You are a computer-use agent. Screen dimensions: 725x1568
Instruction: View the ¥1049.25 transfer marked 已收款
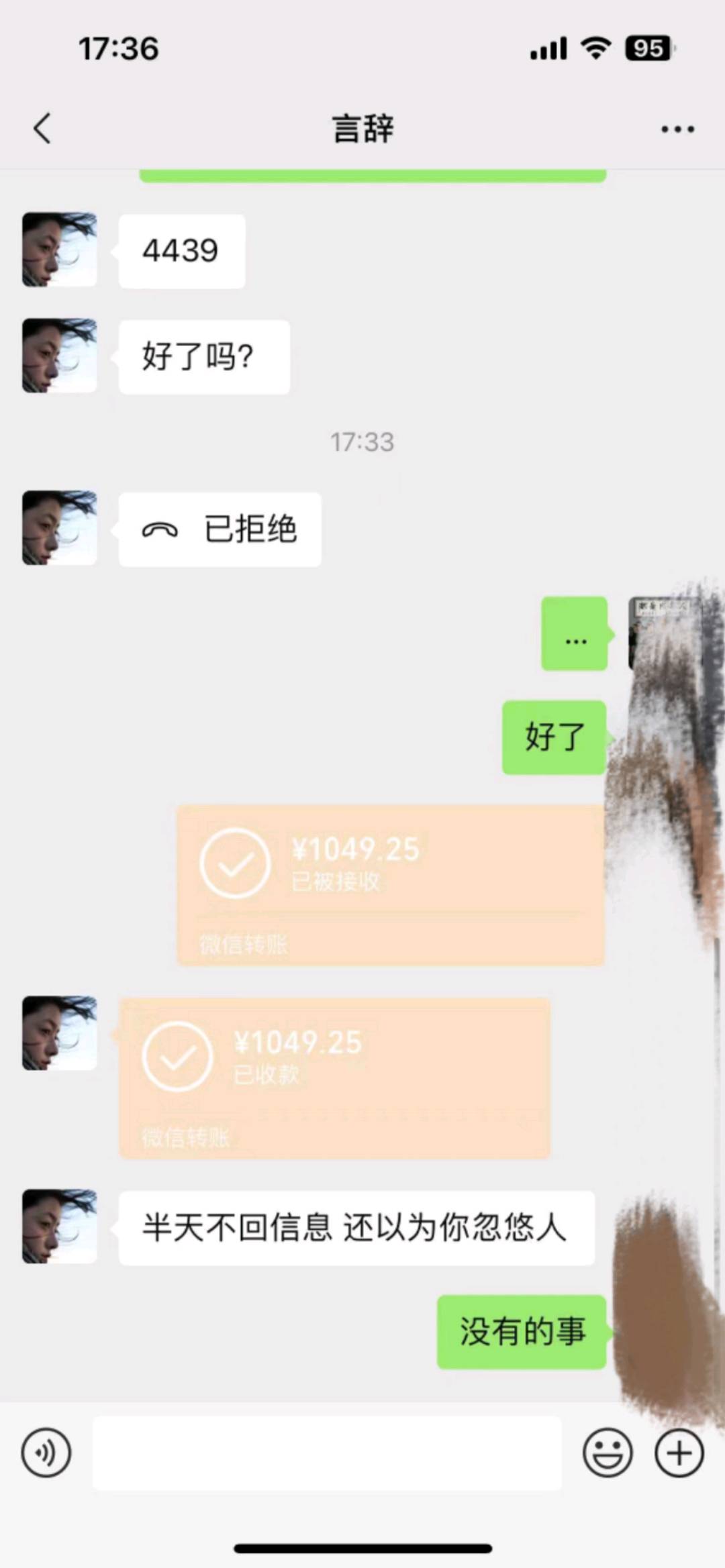pyautogui.click(x=334, y=1078)
